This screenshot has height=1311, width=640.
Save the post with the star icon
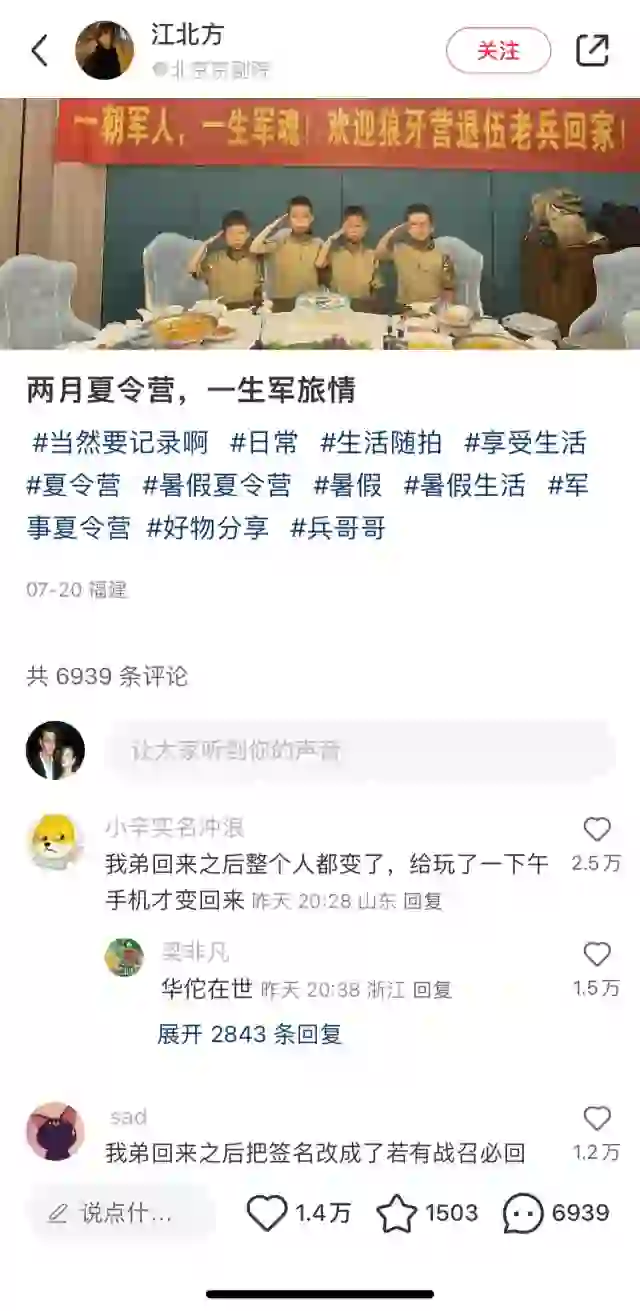pos(396,1214)
